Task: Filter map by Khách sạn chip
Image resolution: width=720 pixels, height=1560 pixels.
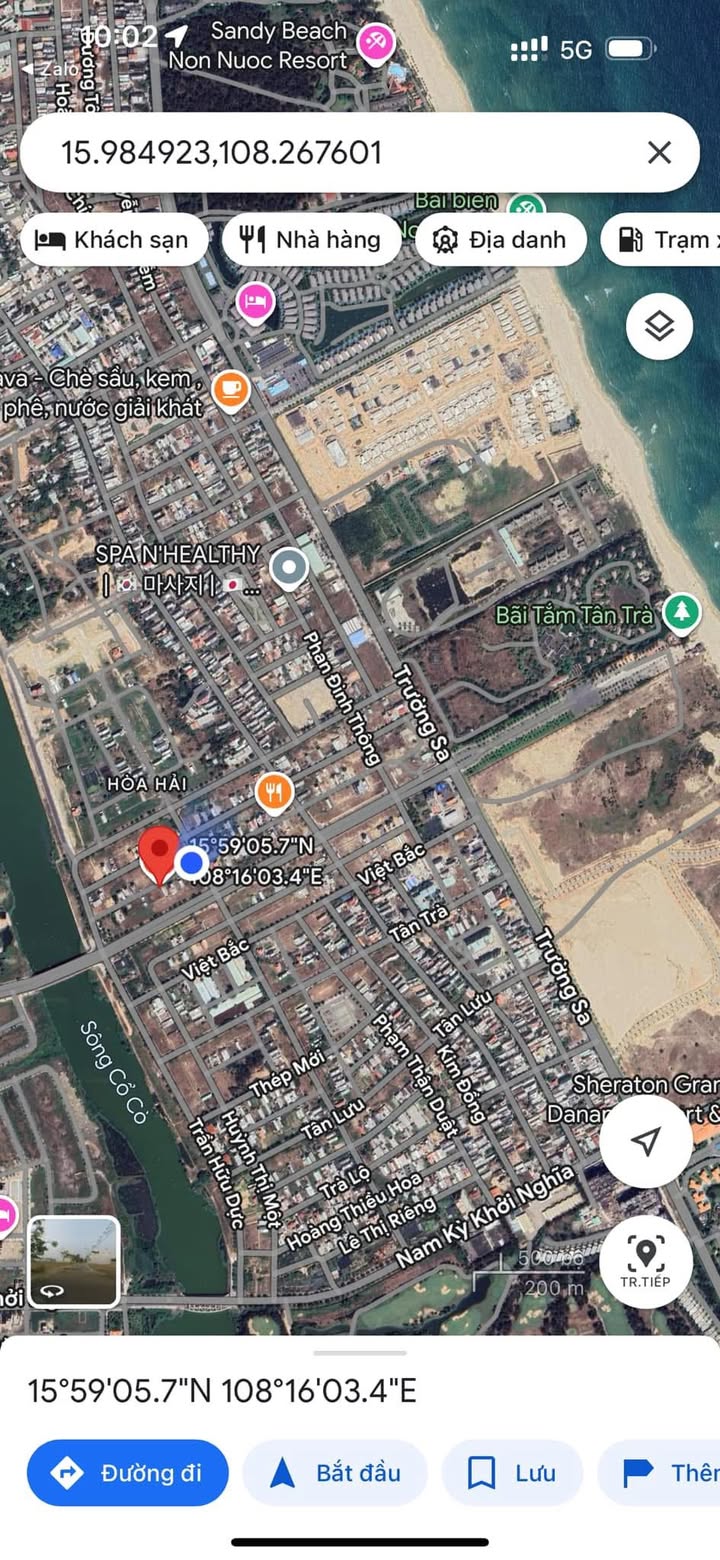Action: 114,240
